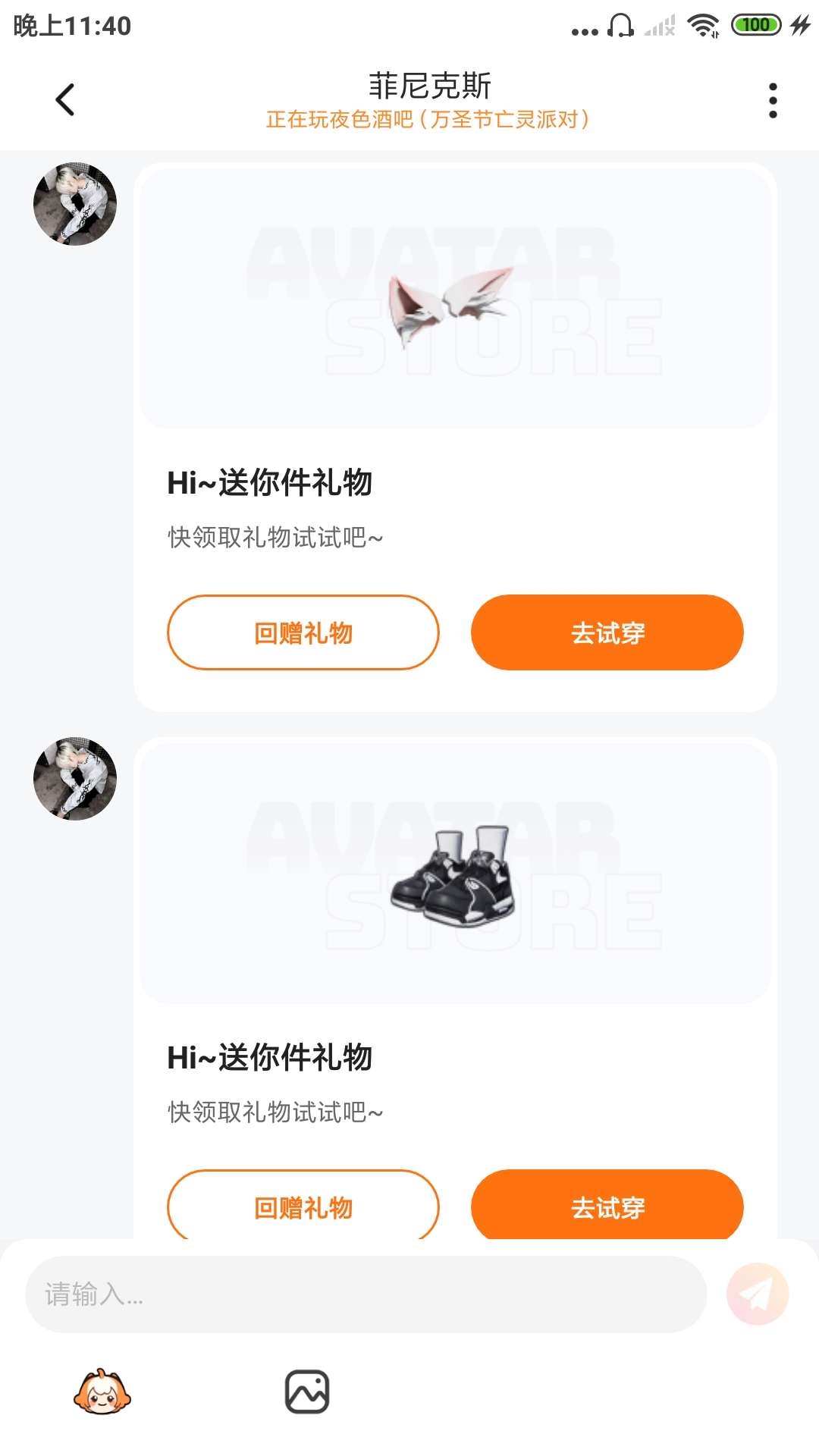Image resolution: width=819 pixels, height=1456 pixels.
Task: Go back from 菲尼克斯 chat
Action: coord(65,100)
